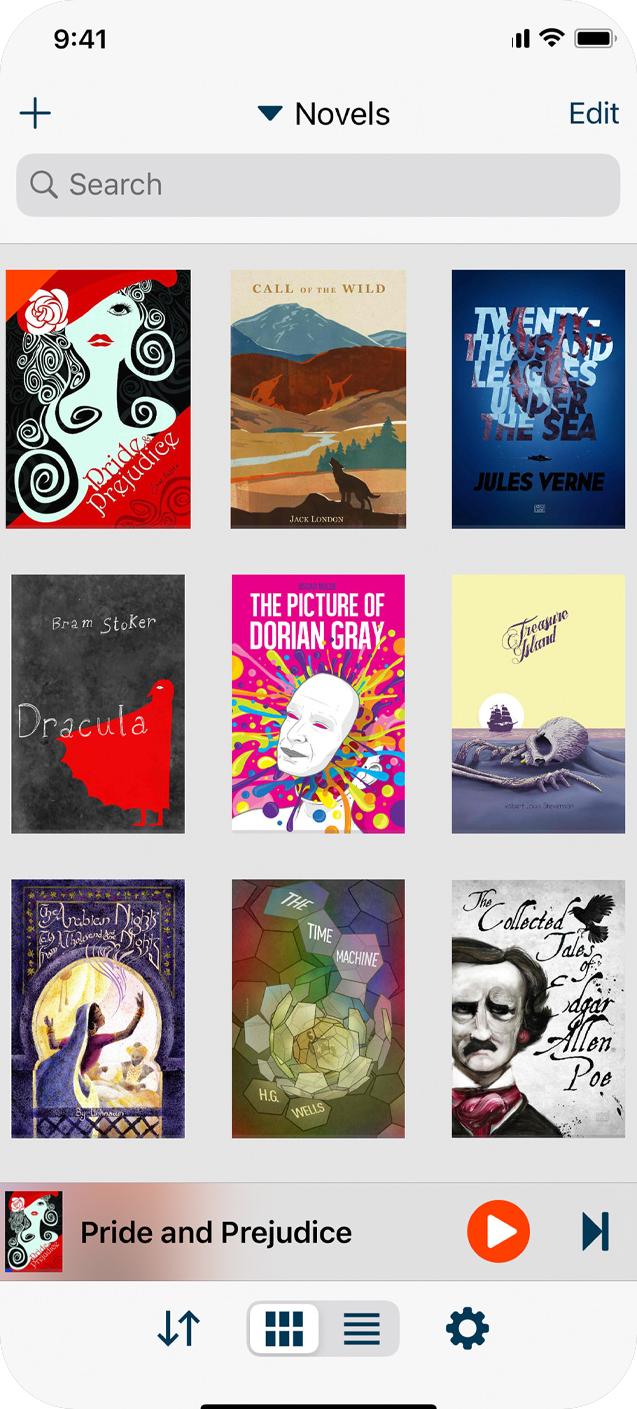
Task: Open the settings gear
Action: click(467, 1329)
